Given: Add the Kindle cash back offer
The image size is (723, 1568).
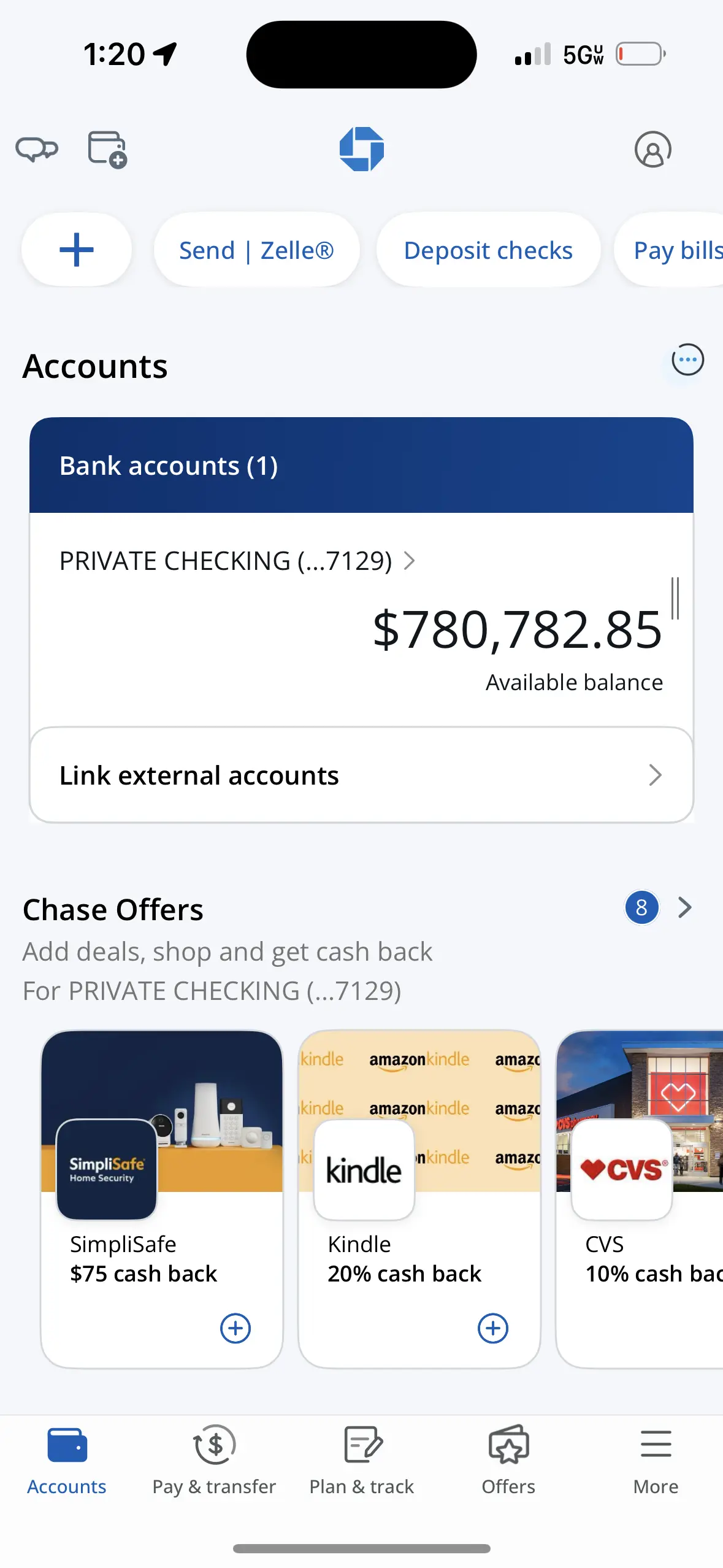Looking at the screenshot, I should pos(492,1328).
